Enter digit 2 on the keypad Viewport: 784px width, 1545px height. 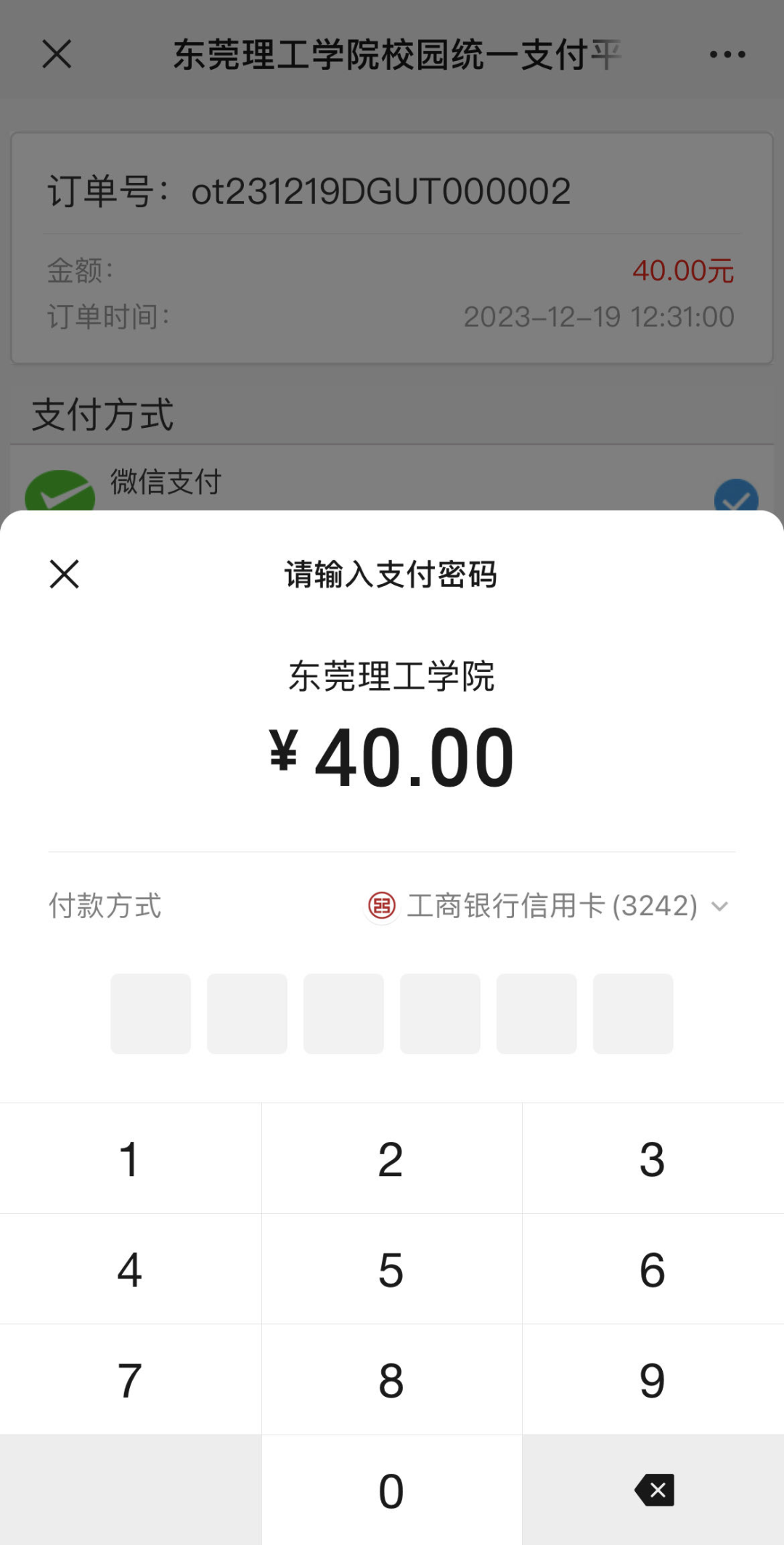(391, 1159)
